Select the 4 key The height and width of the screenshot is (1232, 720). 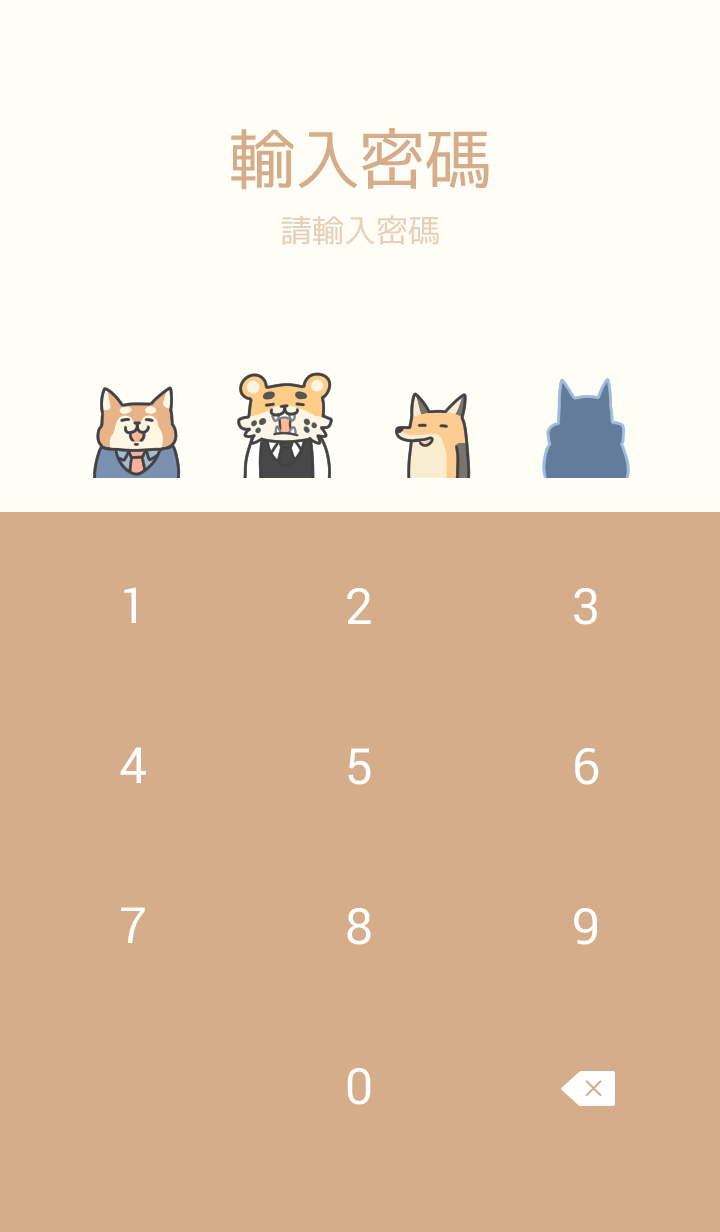point(132,767)
